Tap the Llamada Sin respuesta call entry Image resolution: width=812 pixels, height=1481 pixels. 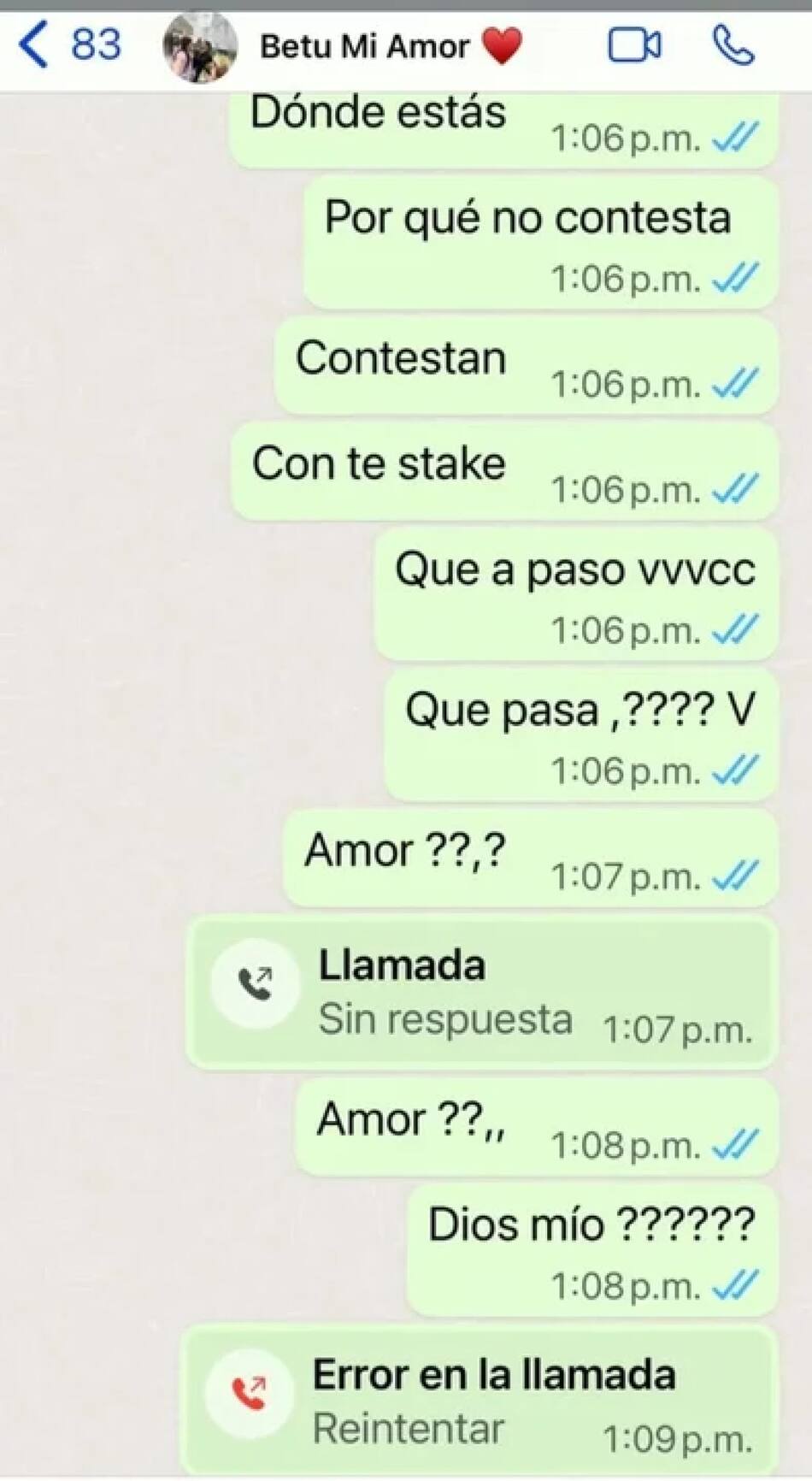480,992
